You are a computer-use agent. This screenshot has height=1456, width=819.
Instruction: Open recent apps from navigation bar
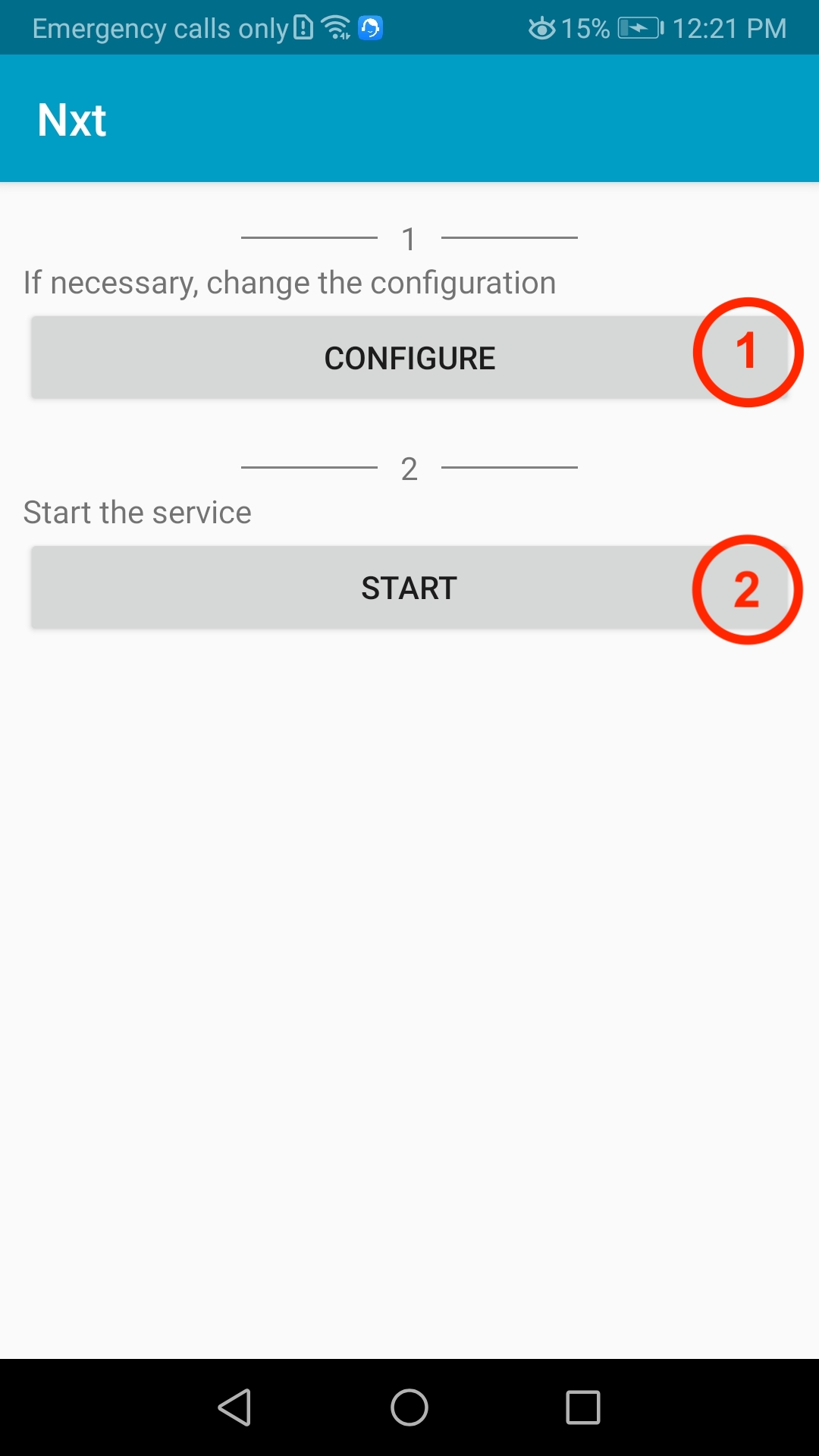(x=583, y=1407)
